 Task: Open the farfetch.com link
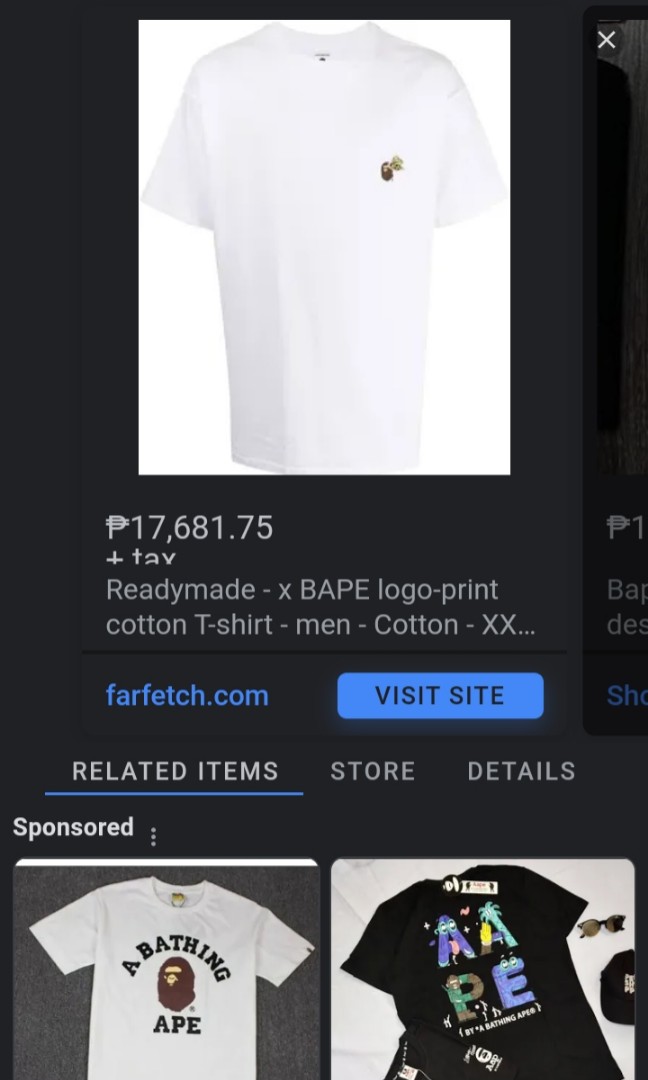pyautogui.click(x=187, y=696)
